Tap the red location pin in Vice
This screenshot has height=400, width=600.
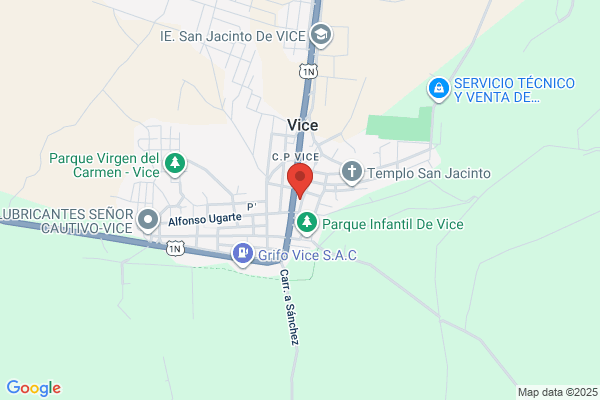click(x=300, y=181)
